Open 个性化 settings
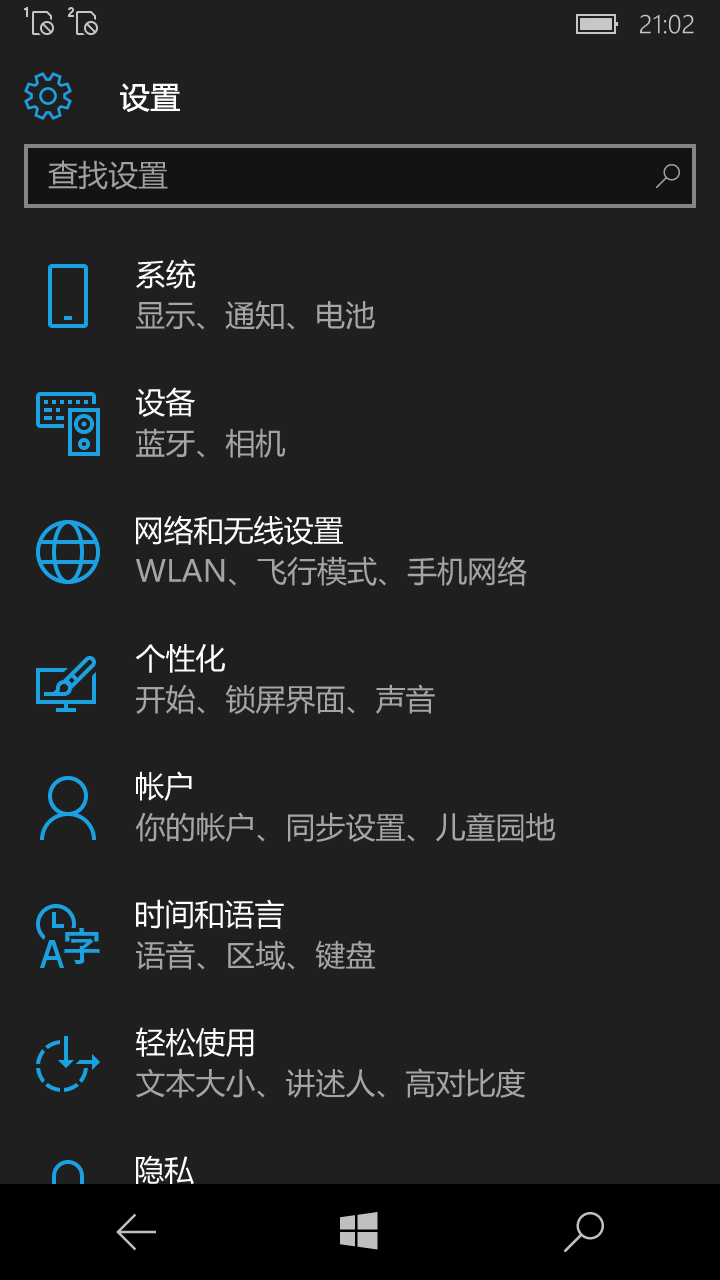 [360, 680]
